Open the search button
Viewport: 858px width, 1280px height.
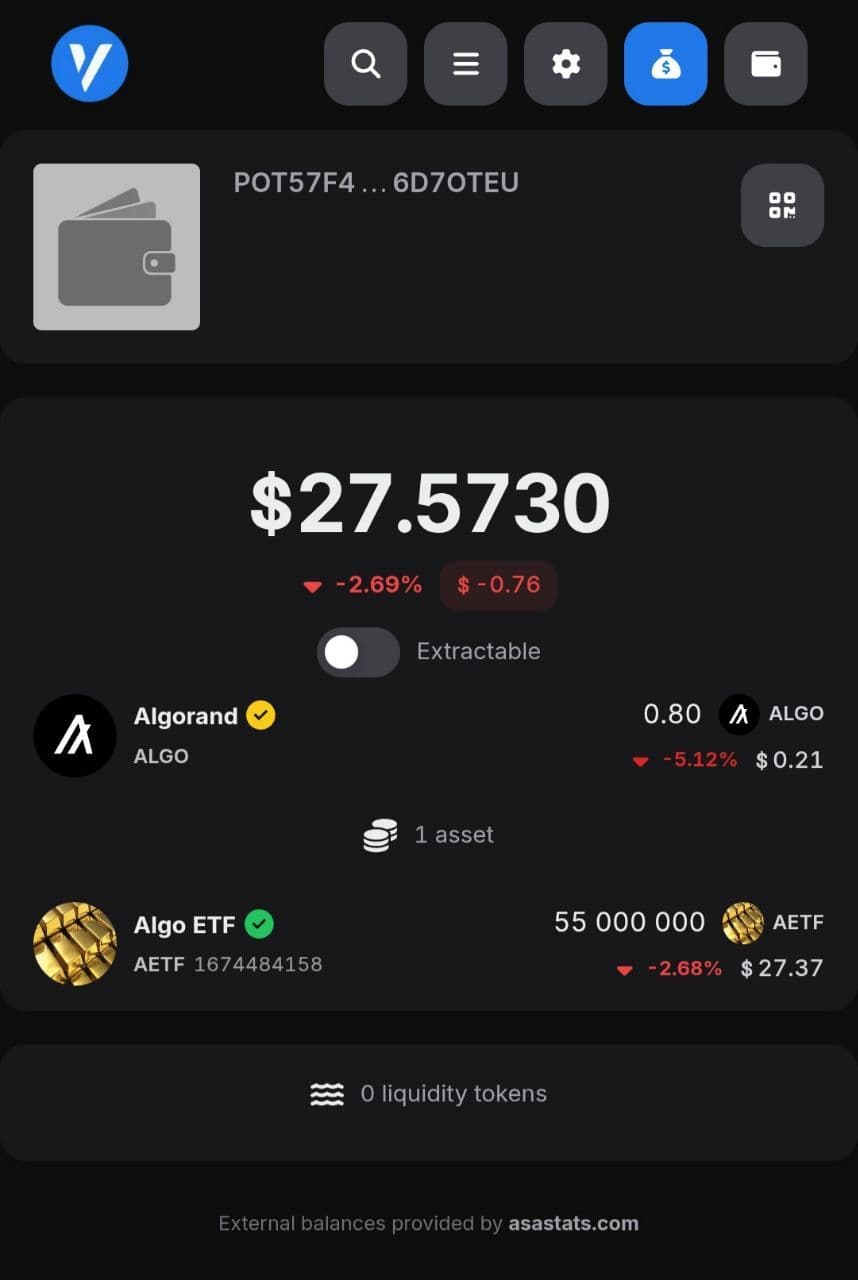click(x=365, y=64)
